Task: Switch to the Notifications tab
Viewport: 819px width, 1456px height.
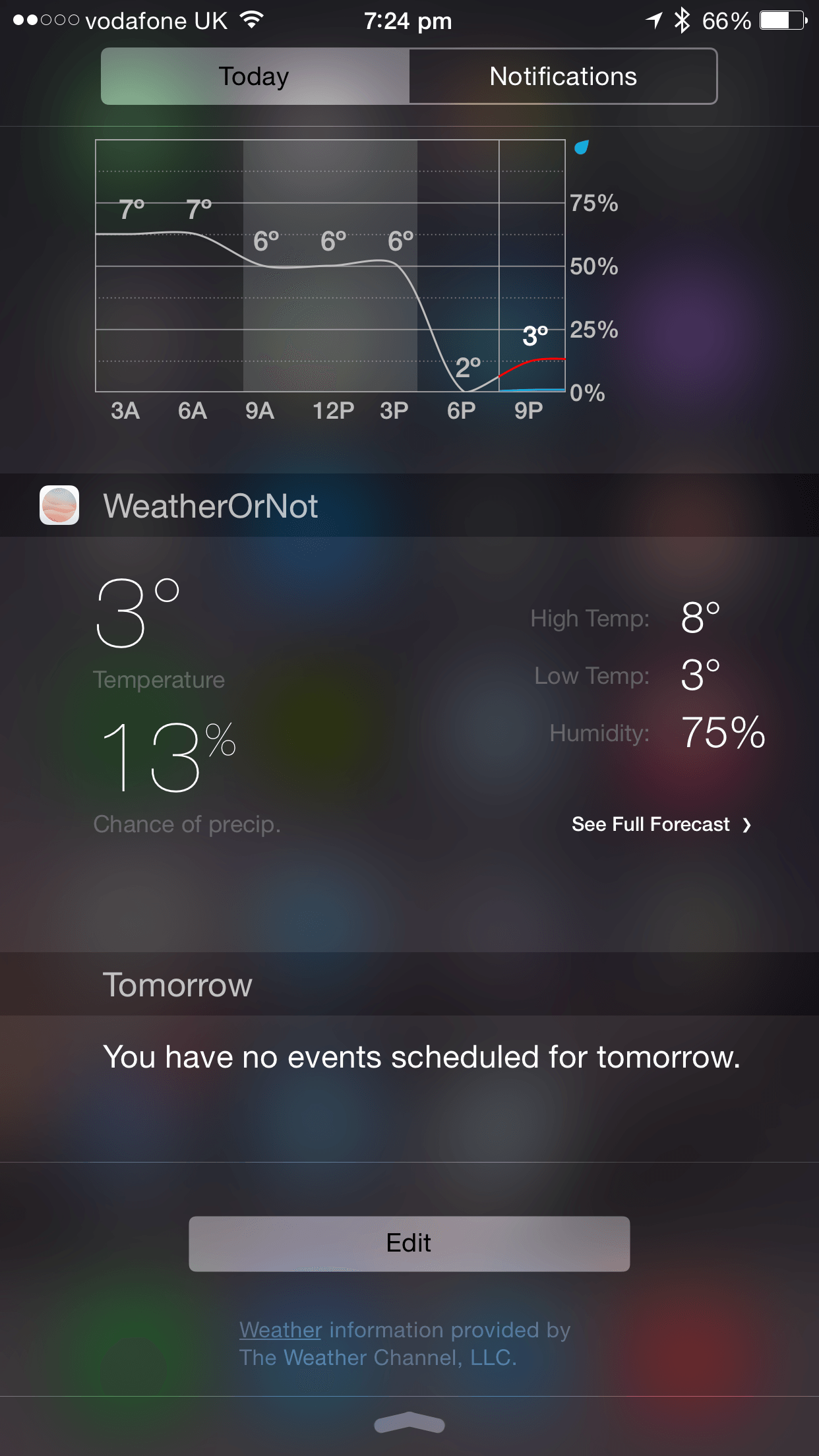Action: click(563, 76)
